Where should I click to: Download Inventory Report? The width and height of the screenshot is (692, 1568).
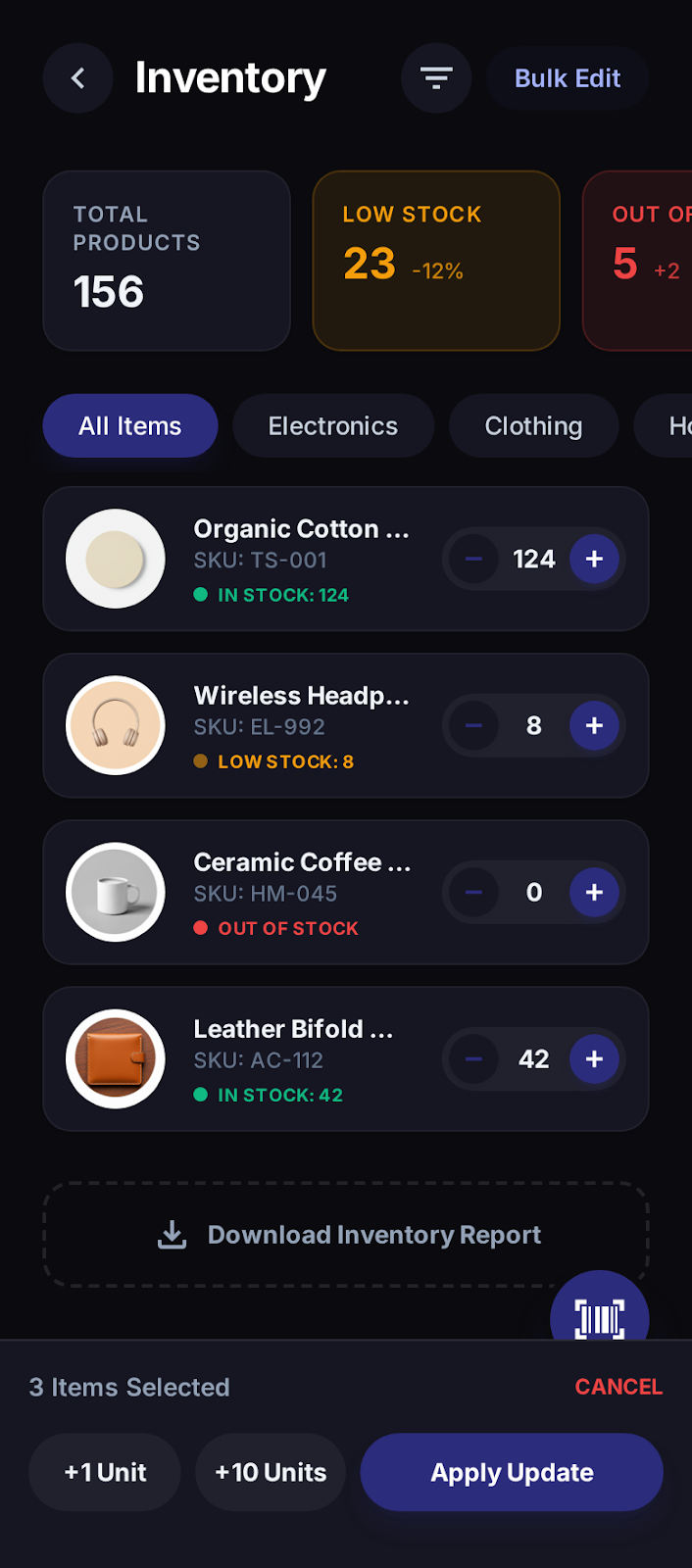click(346, 1235)
